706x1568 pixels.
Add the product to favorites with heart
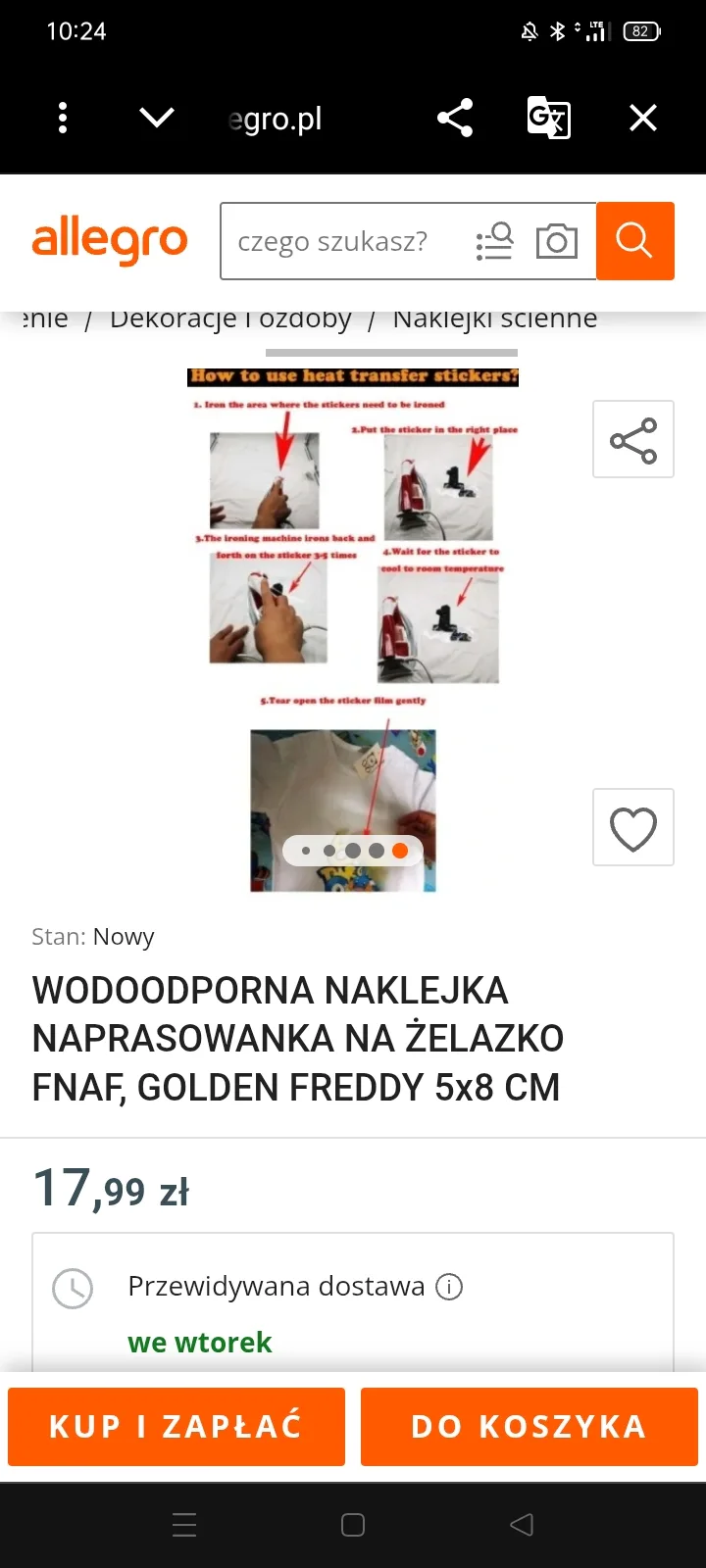point(633,828)
